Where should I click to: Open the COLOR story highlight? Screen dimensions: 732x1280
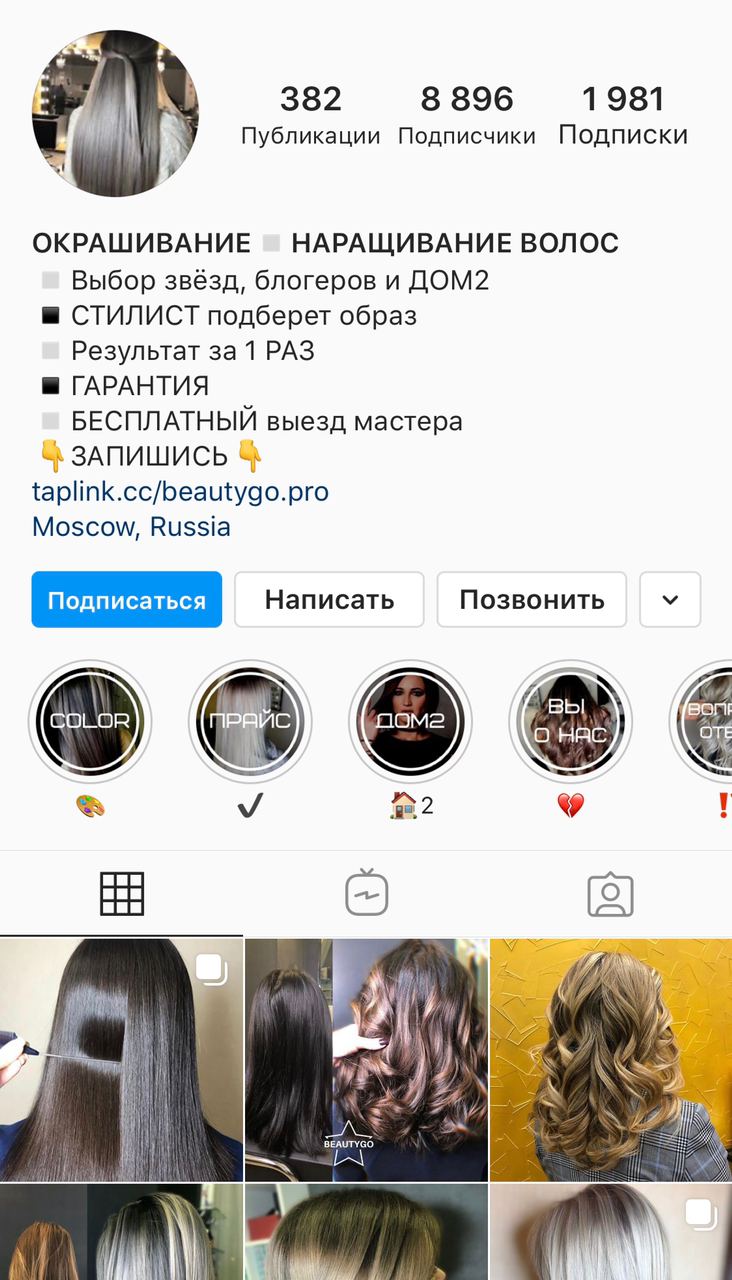point(90,720)
